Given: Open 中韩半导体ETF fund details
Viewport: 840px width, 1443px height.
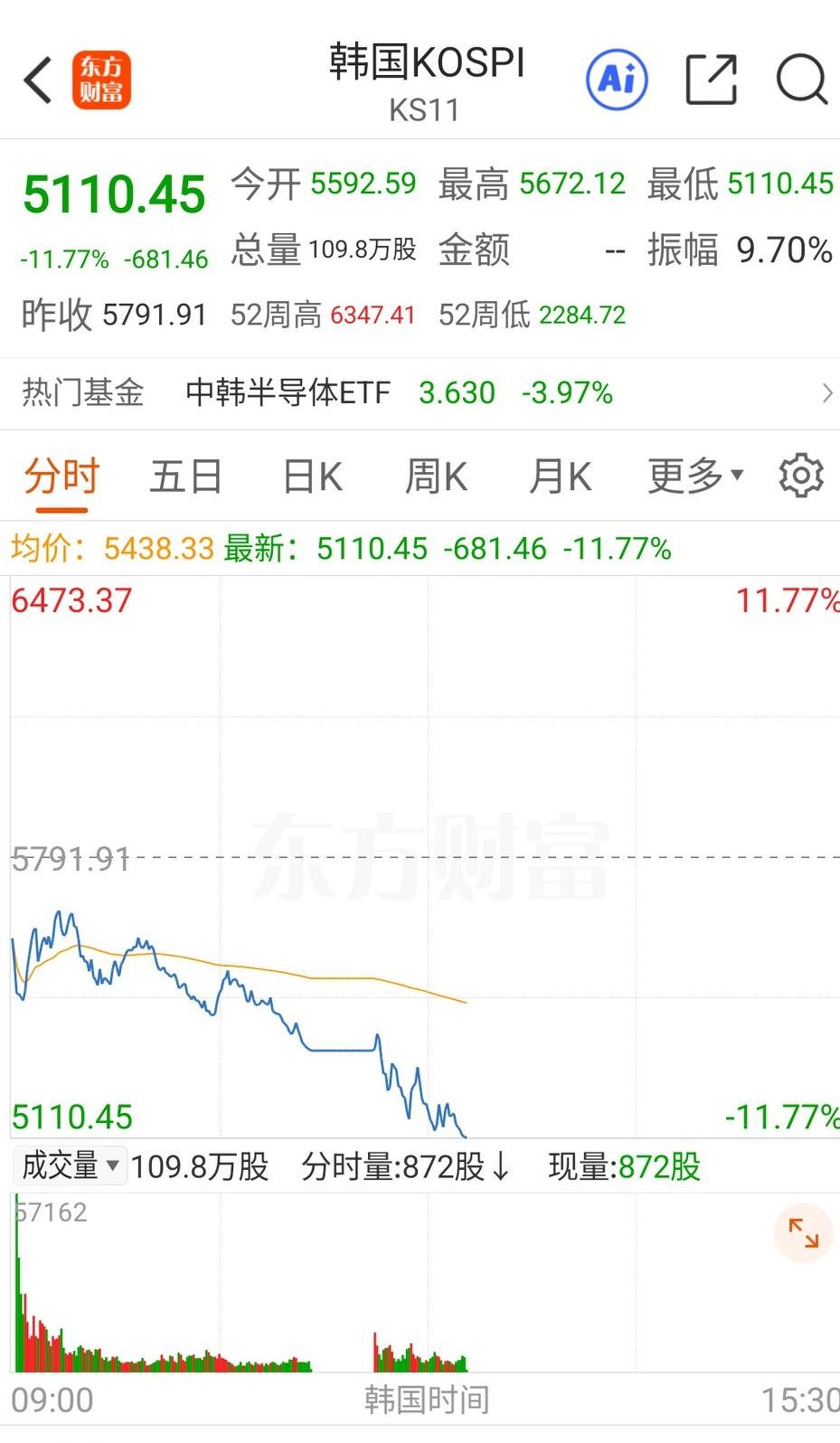Looking at the screenshot, I should tap(288, 393).
